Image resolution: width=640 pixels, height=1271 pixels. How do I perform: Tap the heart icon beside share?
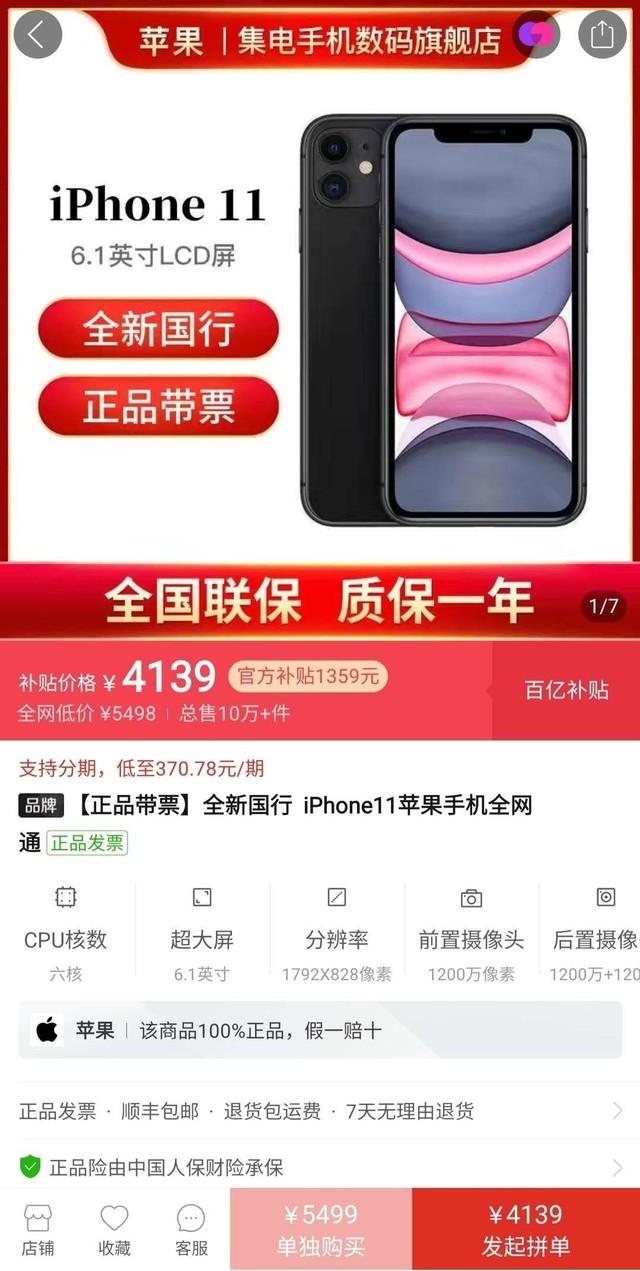(x=536, y=34)
